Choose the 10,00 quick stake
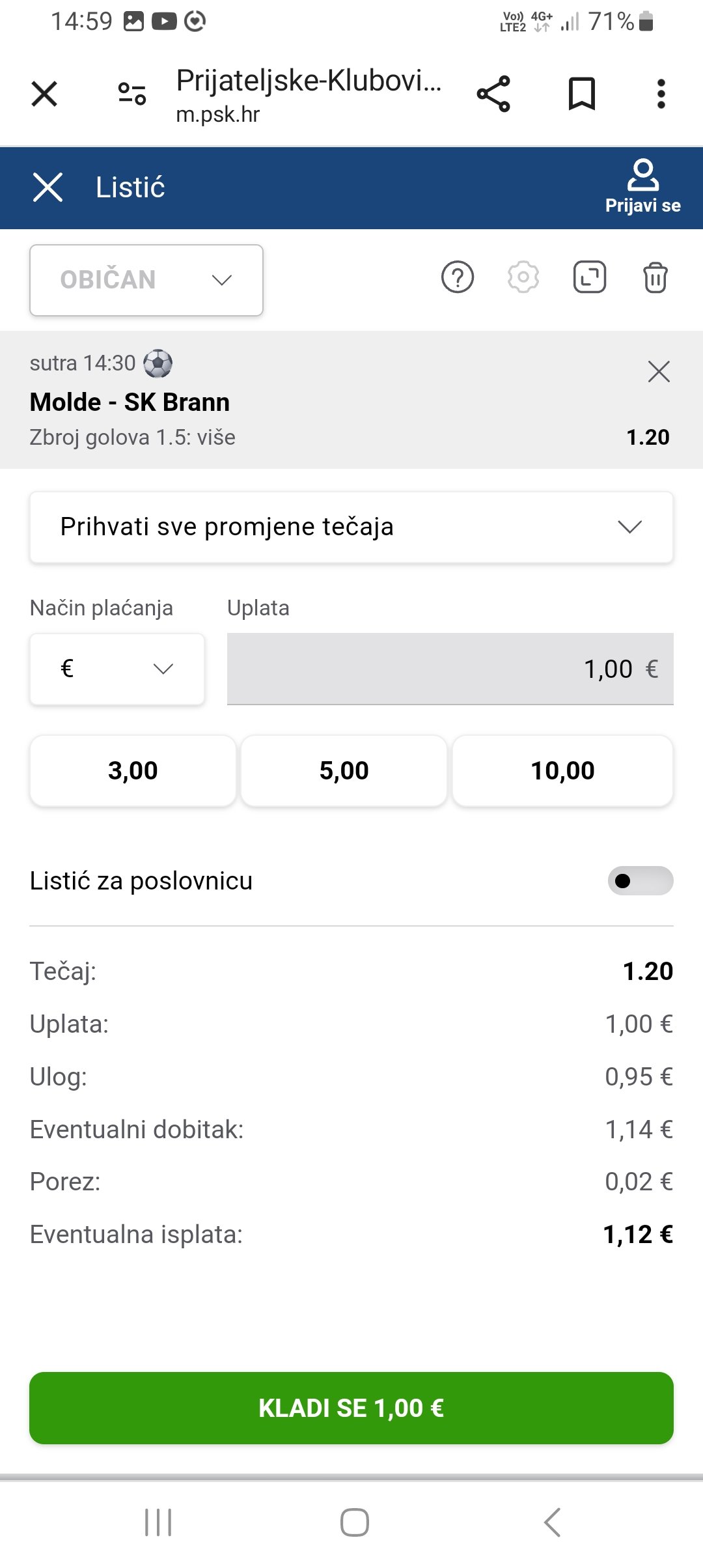 pyautogui.click(x=563, y=771)
